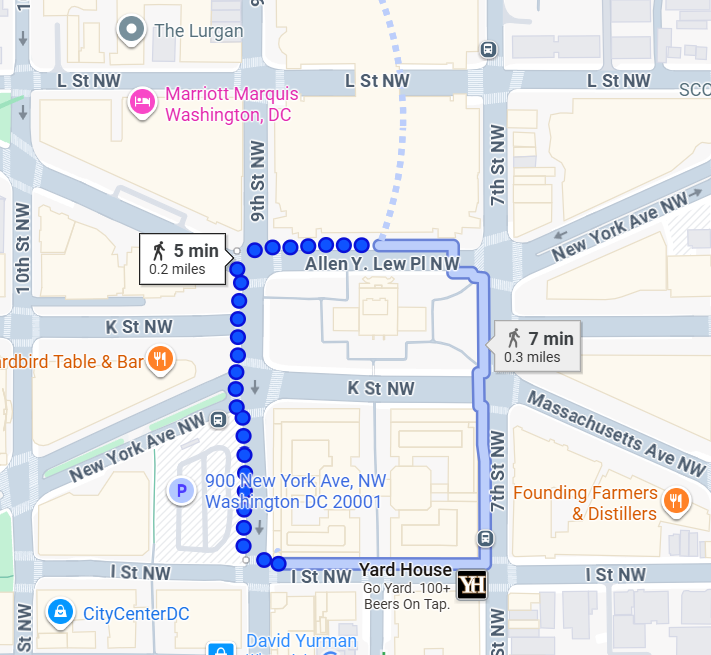711x655 pixels.
Task: Show CityCenterDC shopping place details
Action: [61, 612]
